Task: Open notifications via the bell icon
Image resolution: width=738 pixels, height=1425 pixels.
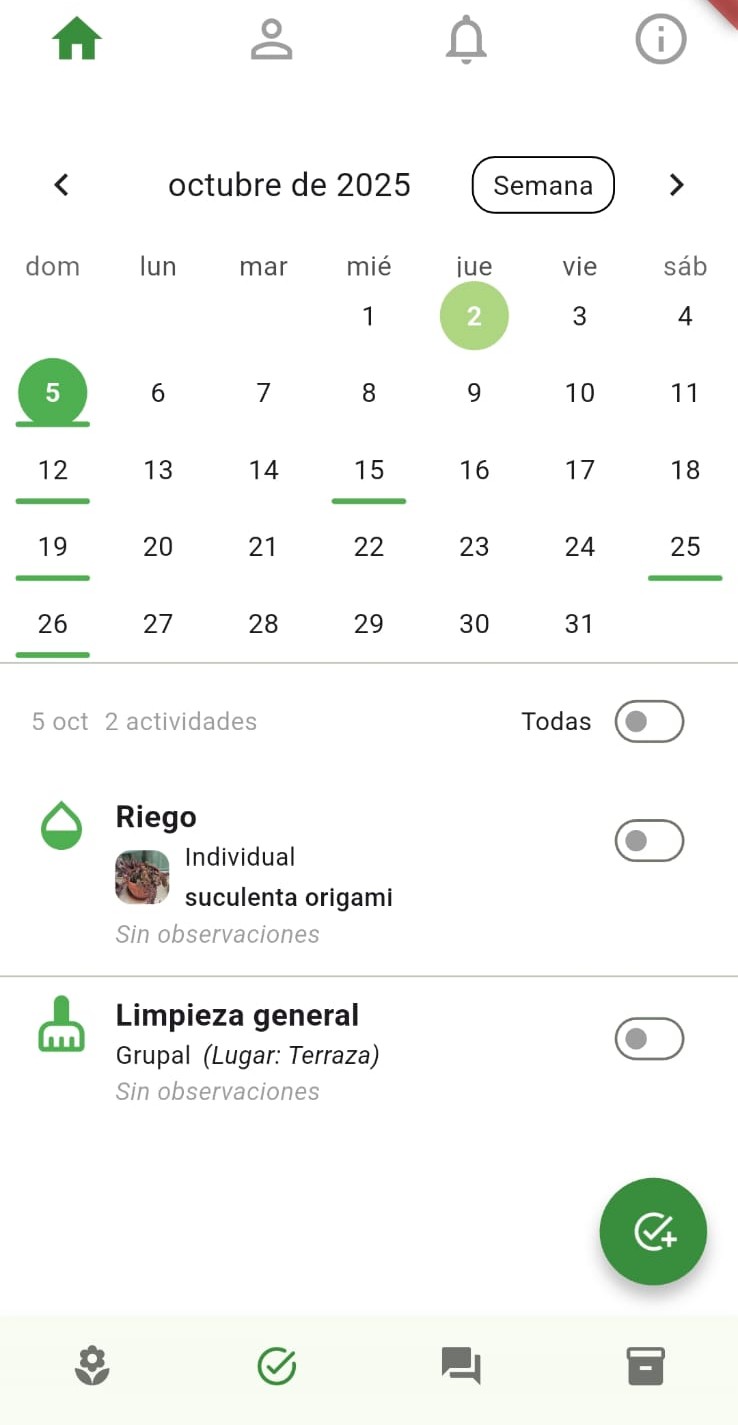Action: [x=465, y=38]
